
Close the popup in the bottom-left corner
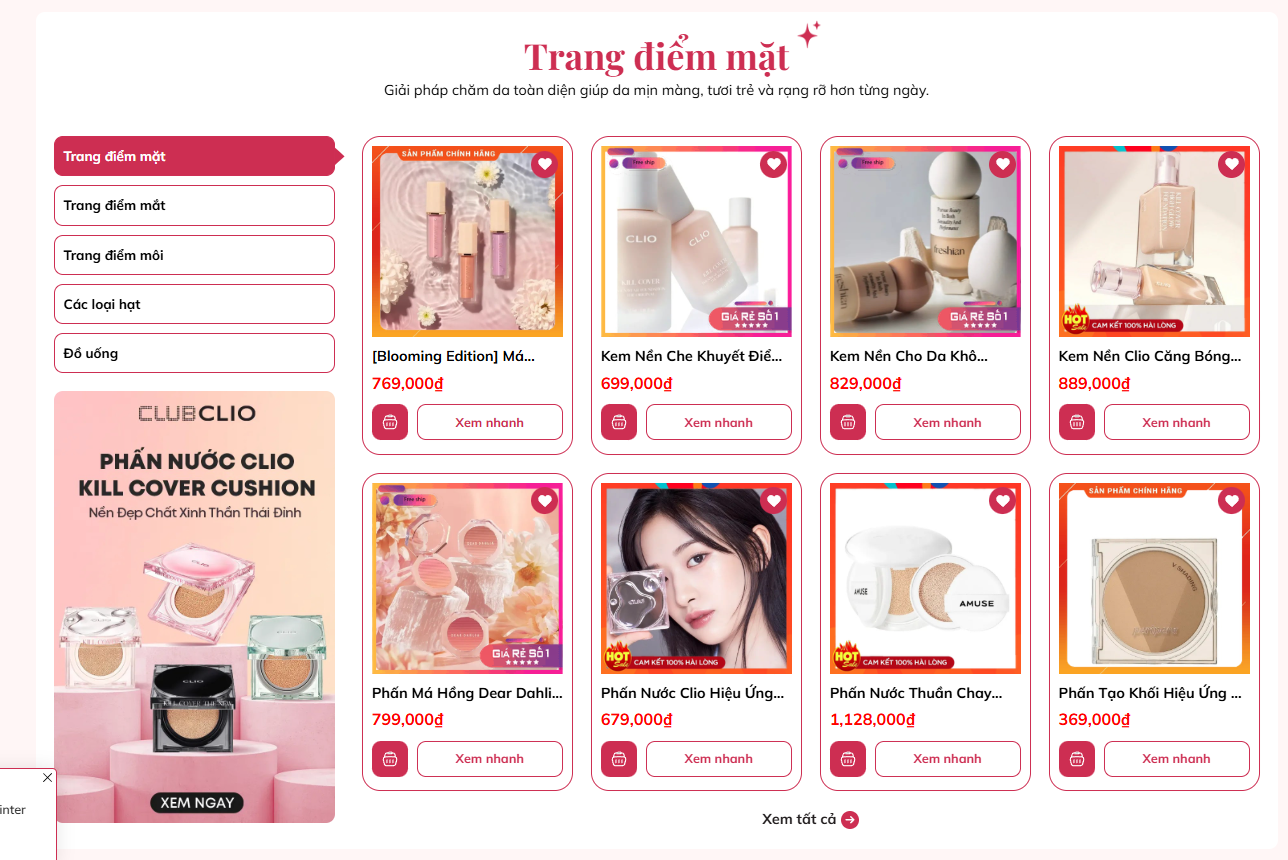pyautogui.click(x=47, y=777)
